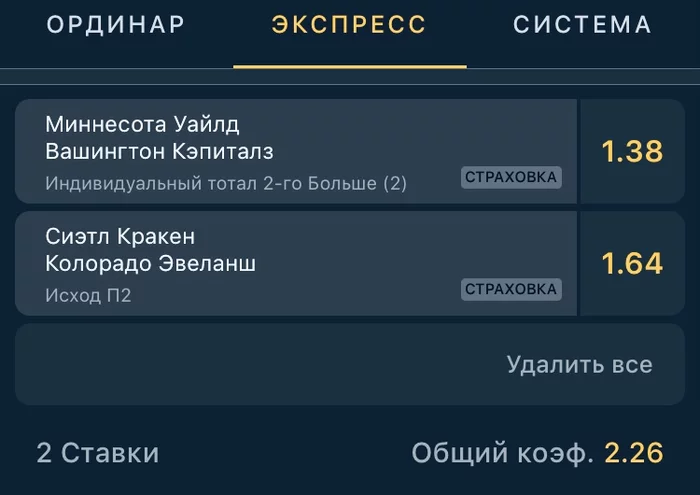The width and height of the screenshot is (700, 495).
Task: Select the Экспресс tab
Action: (x=349, y=25)
